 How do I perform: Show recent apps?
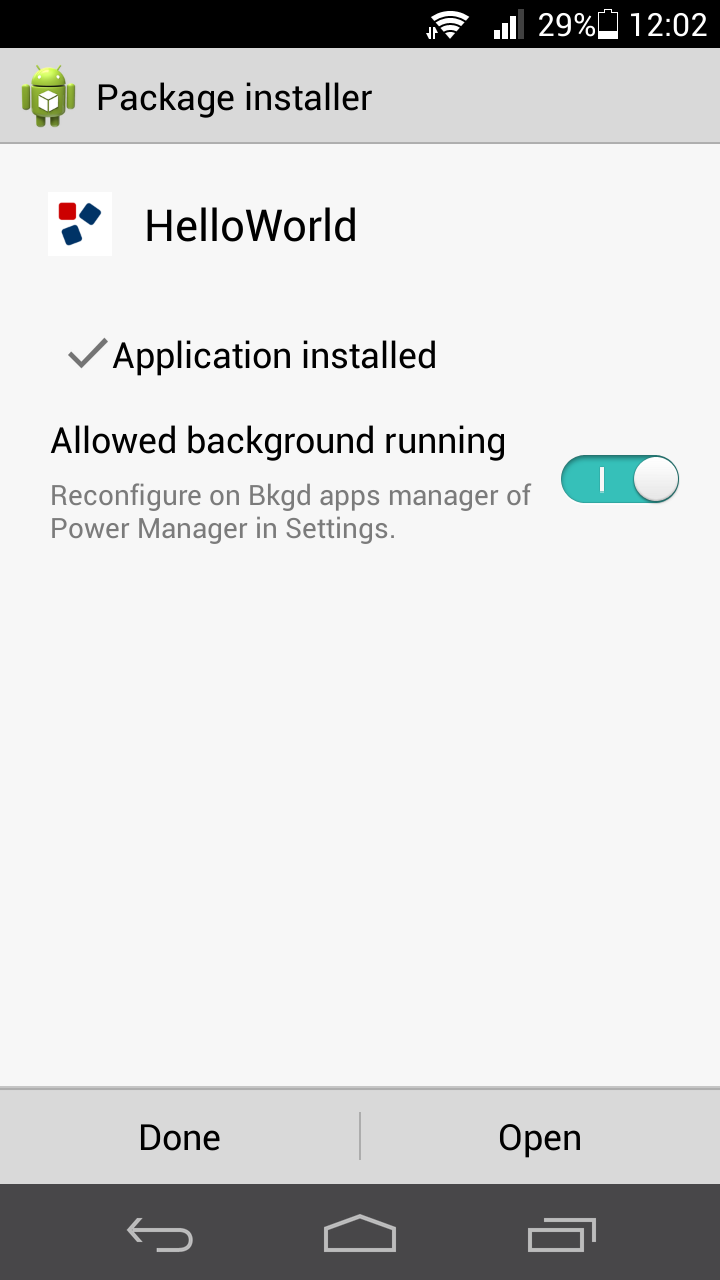pos(561,1234)
